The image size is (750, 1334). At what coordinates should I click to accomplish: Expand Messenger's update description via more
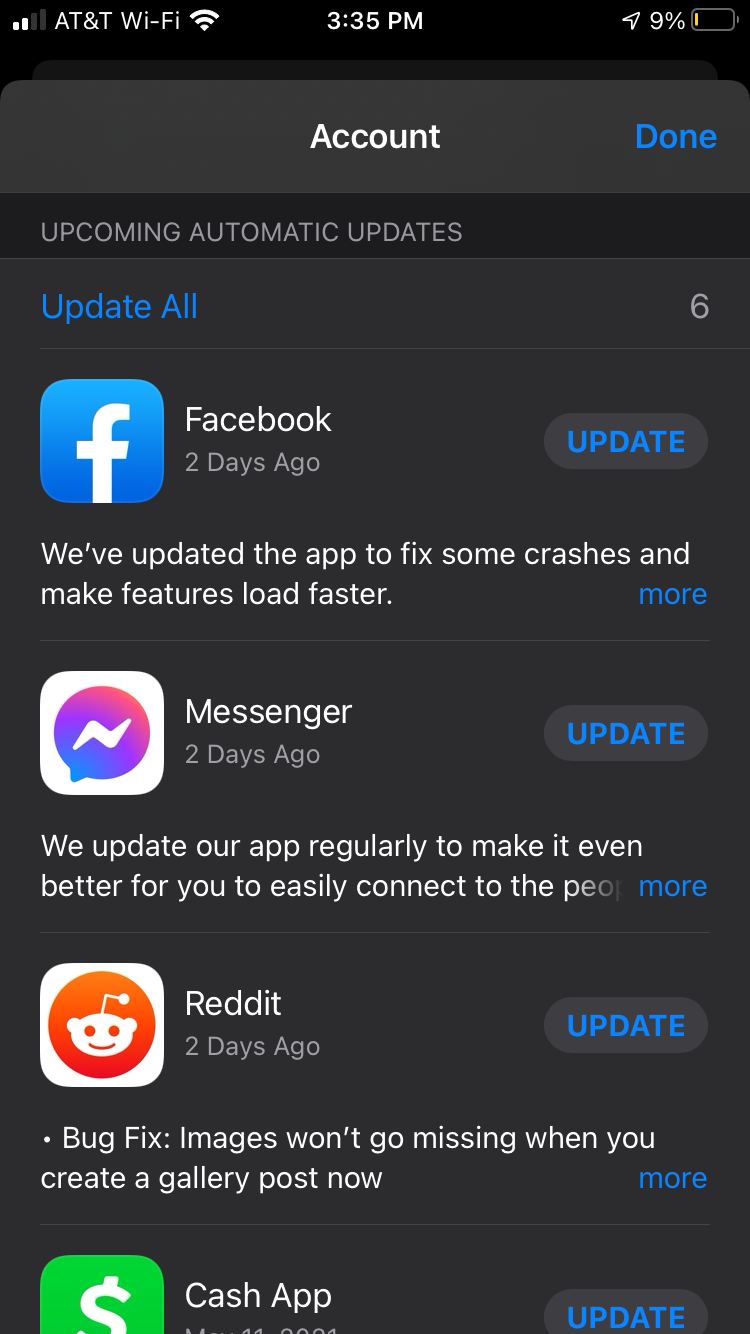(x=672, y=885)
